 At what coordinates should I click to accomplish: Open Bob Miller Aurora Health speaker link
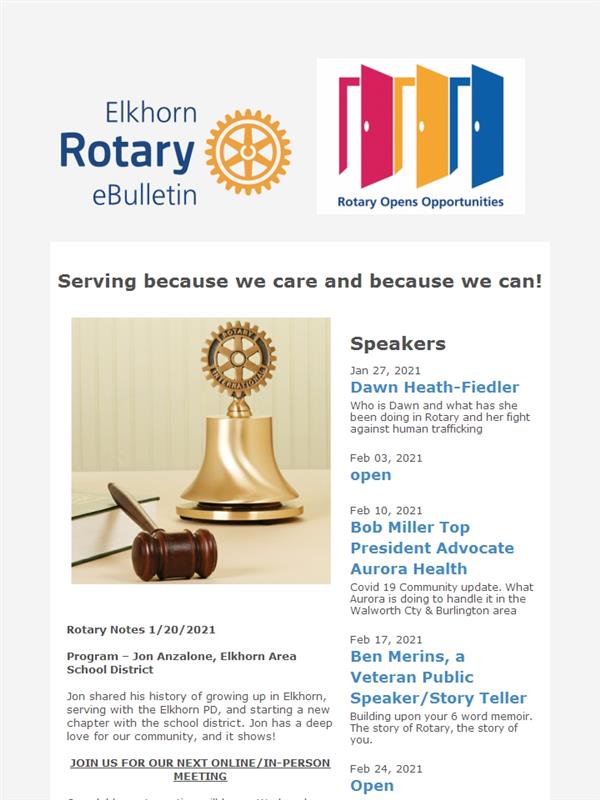coord(432,548)
